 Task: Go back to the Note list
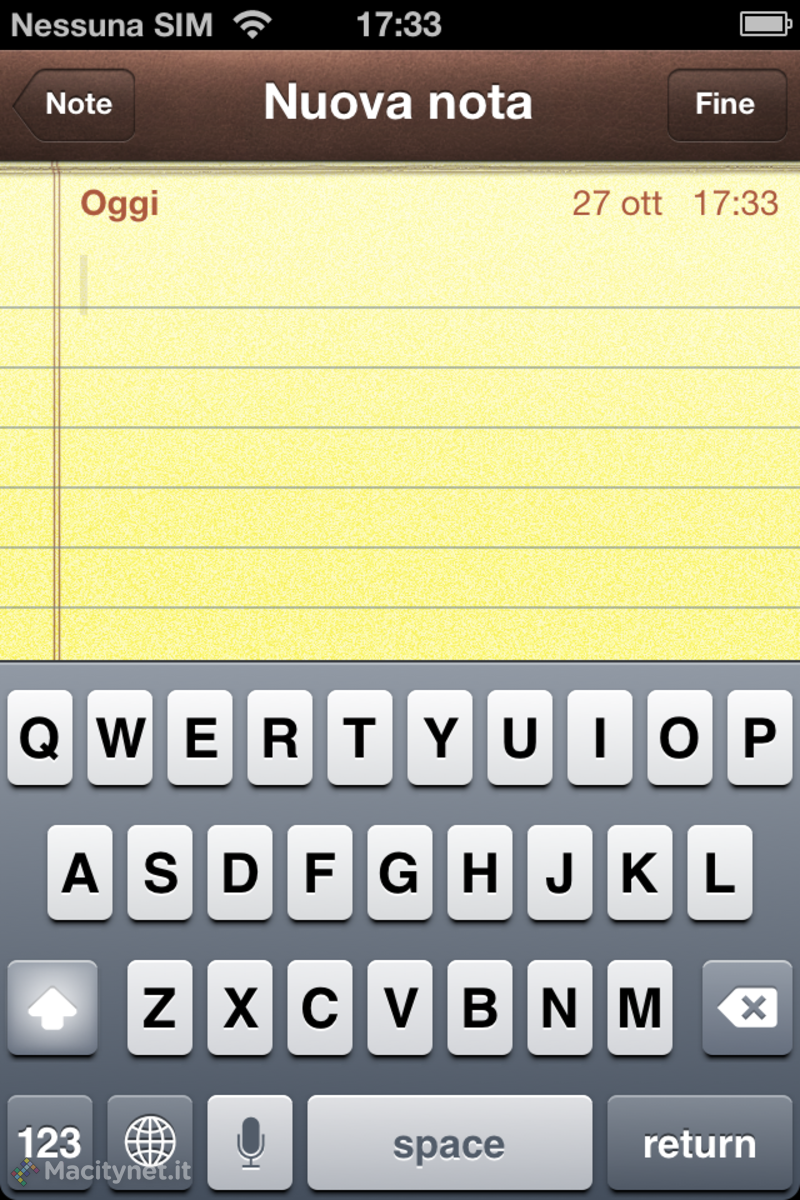point(76,104)
